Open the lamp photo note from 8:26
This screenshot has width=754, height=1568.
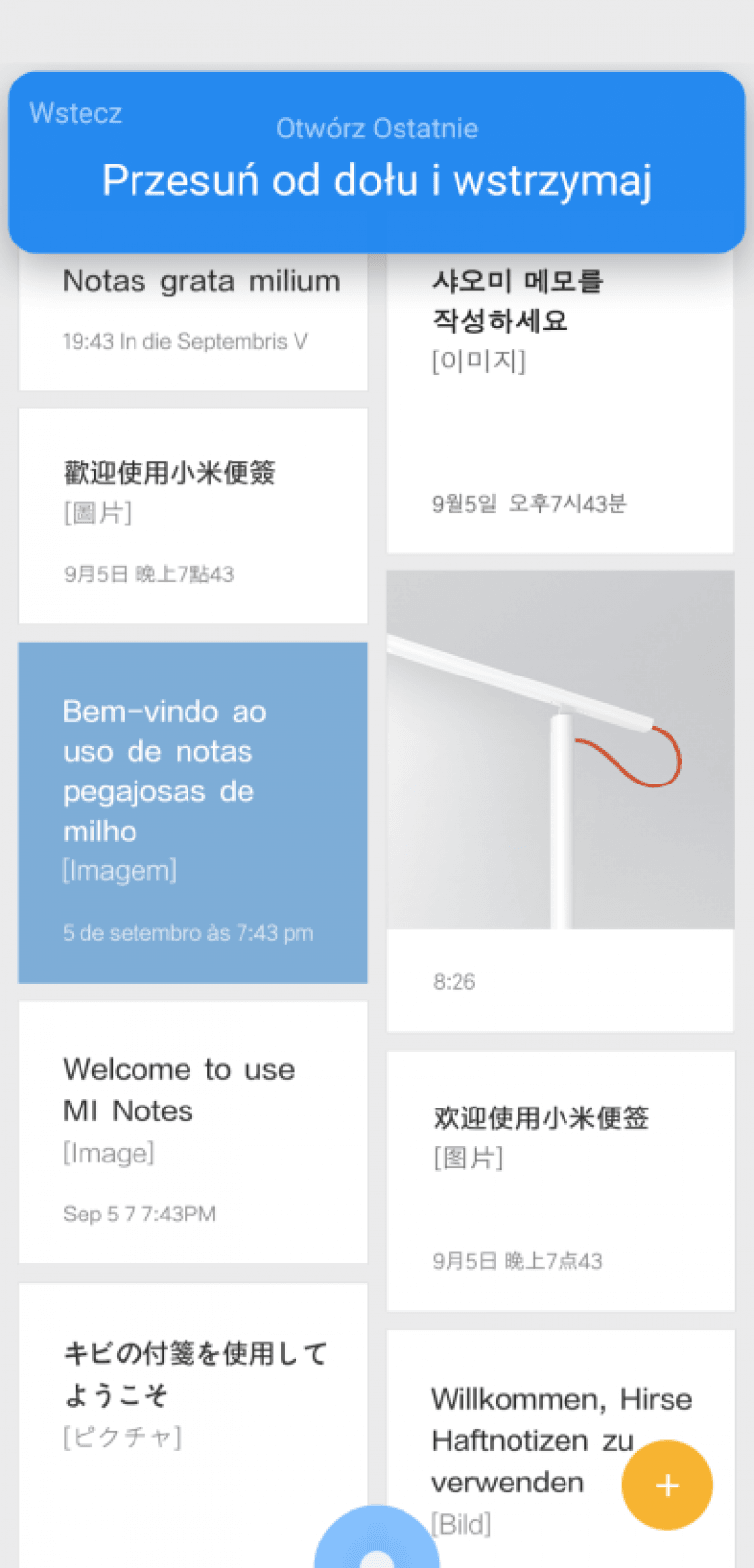560,800
